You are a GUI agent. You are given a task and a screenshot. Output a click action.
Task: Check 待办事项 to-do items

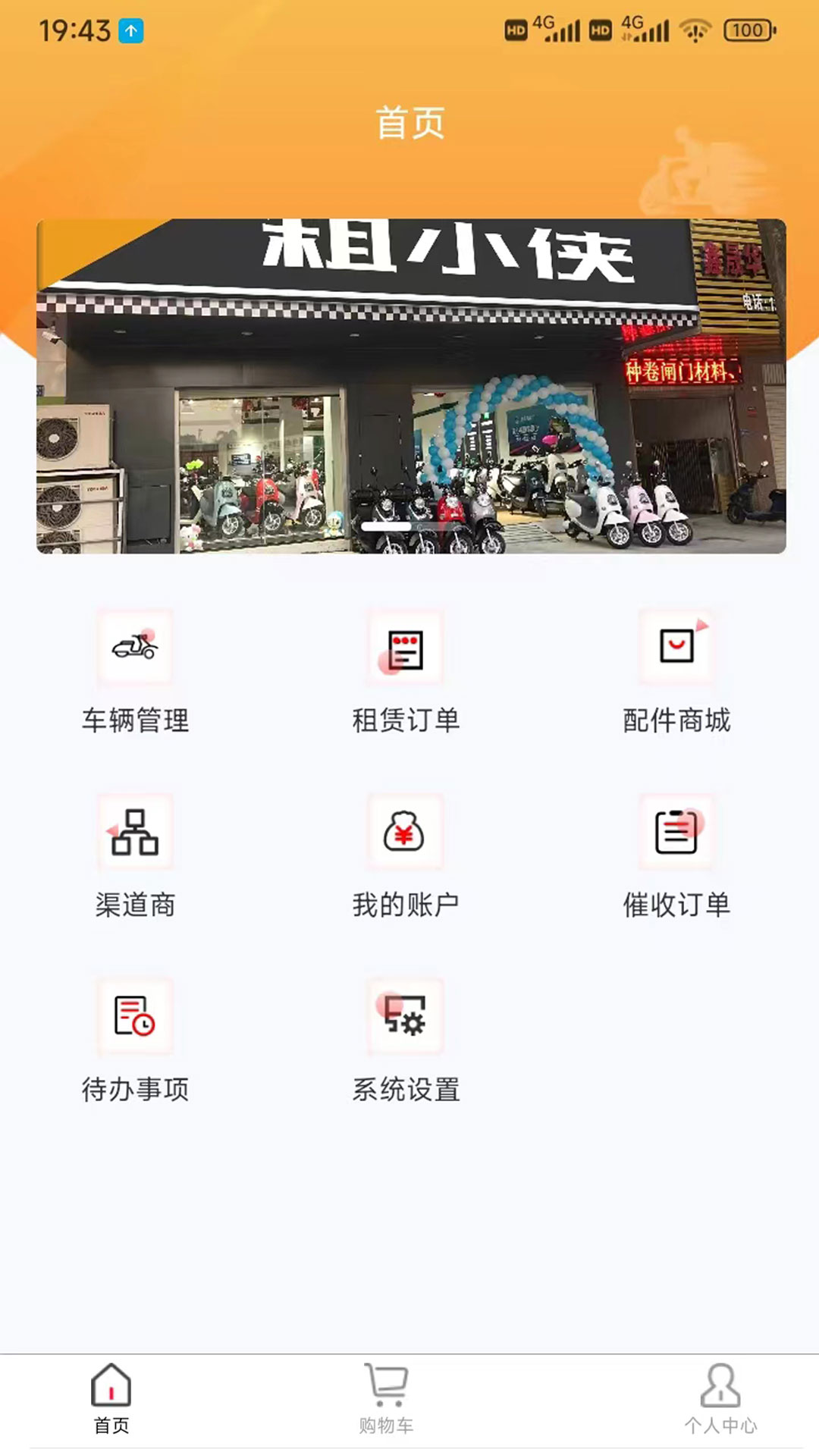(135, 1042)
